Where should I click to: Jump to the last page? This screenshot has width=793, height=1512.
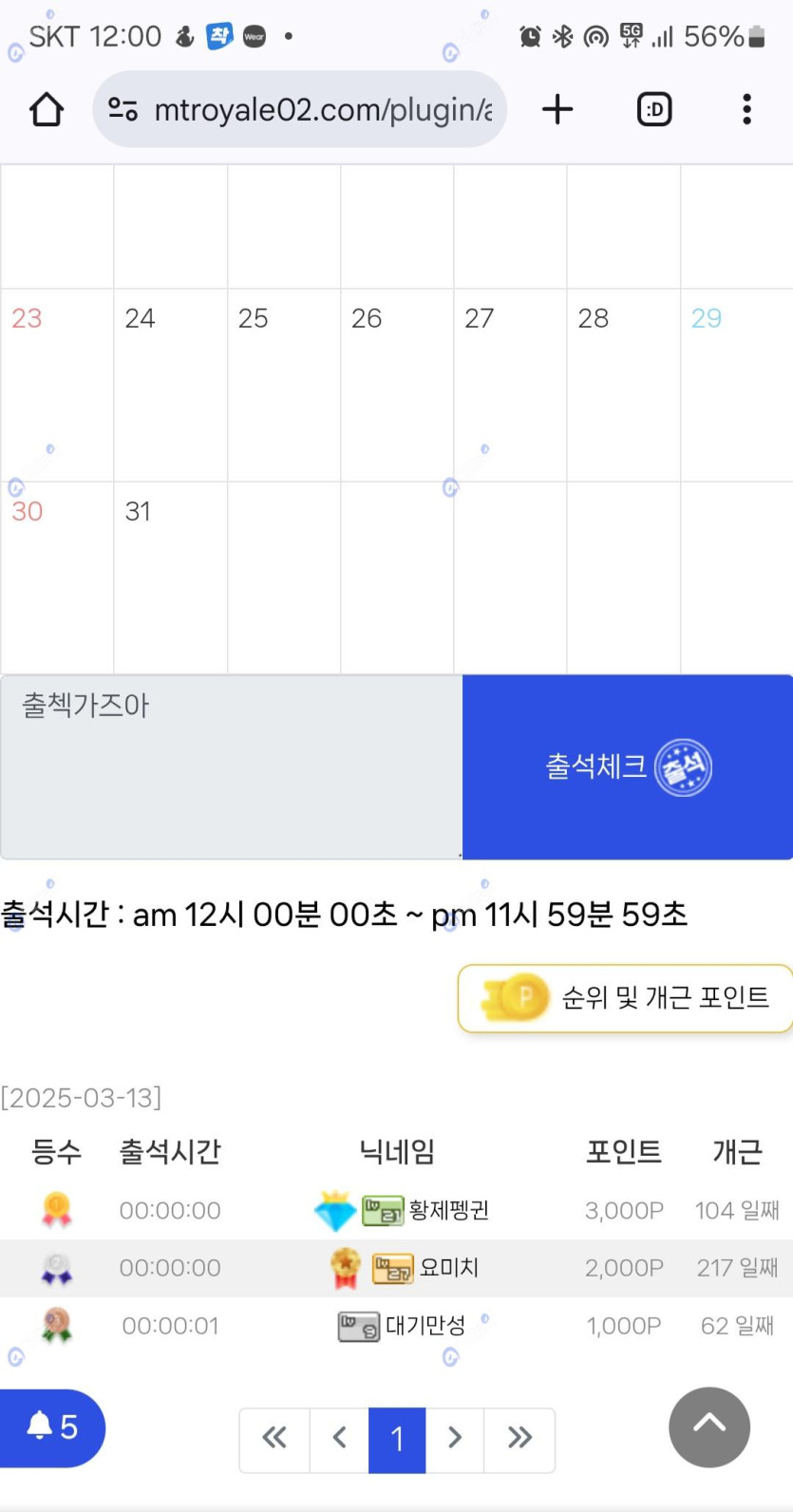[x=519, y=1439]
